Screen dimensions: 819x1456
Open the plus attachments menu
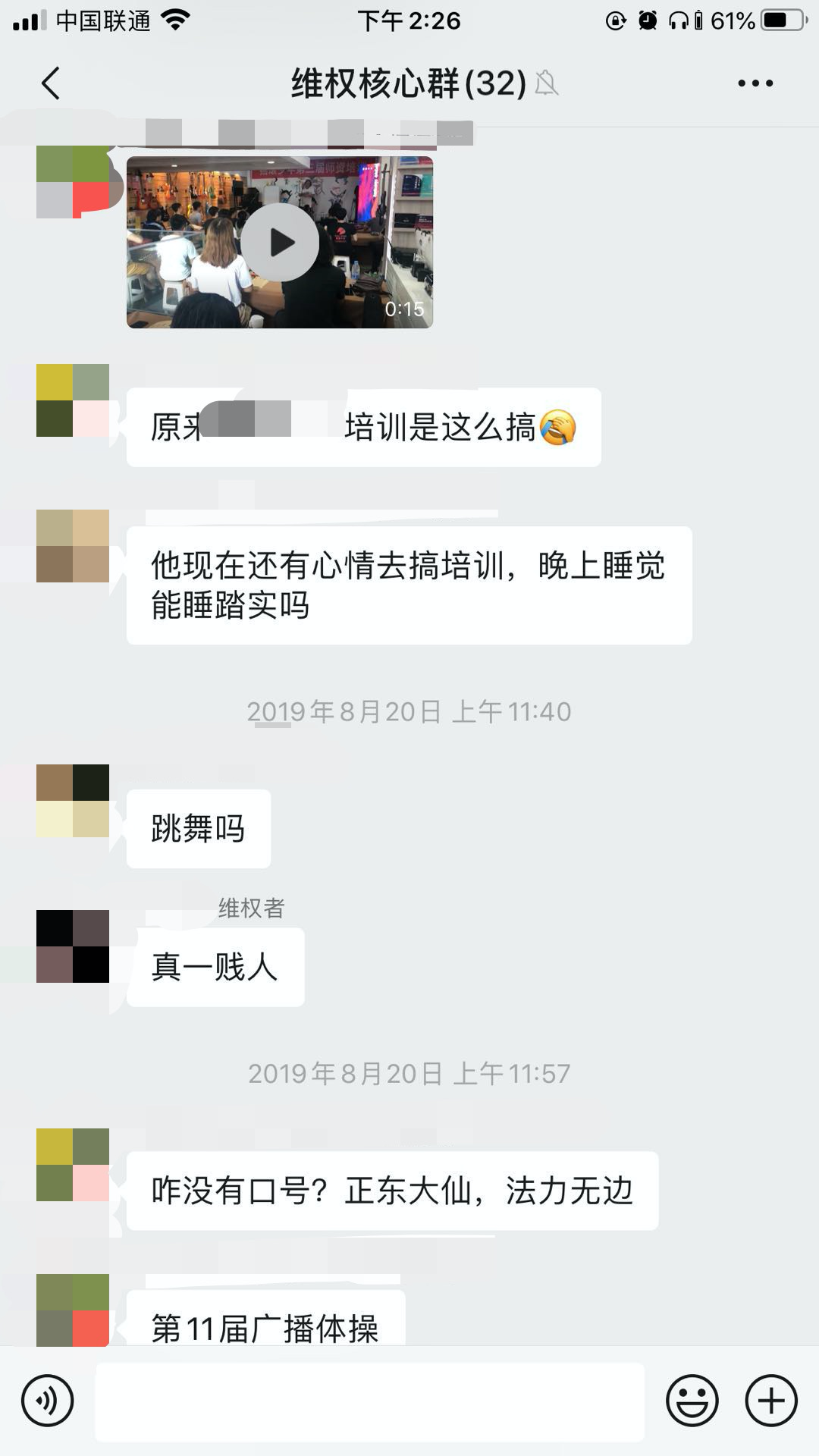click(771, 1401)
